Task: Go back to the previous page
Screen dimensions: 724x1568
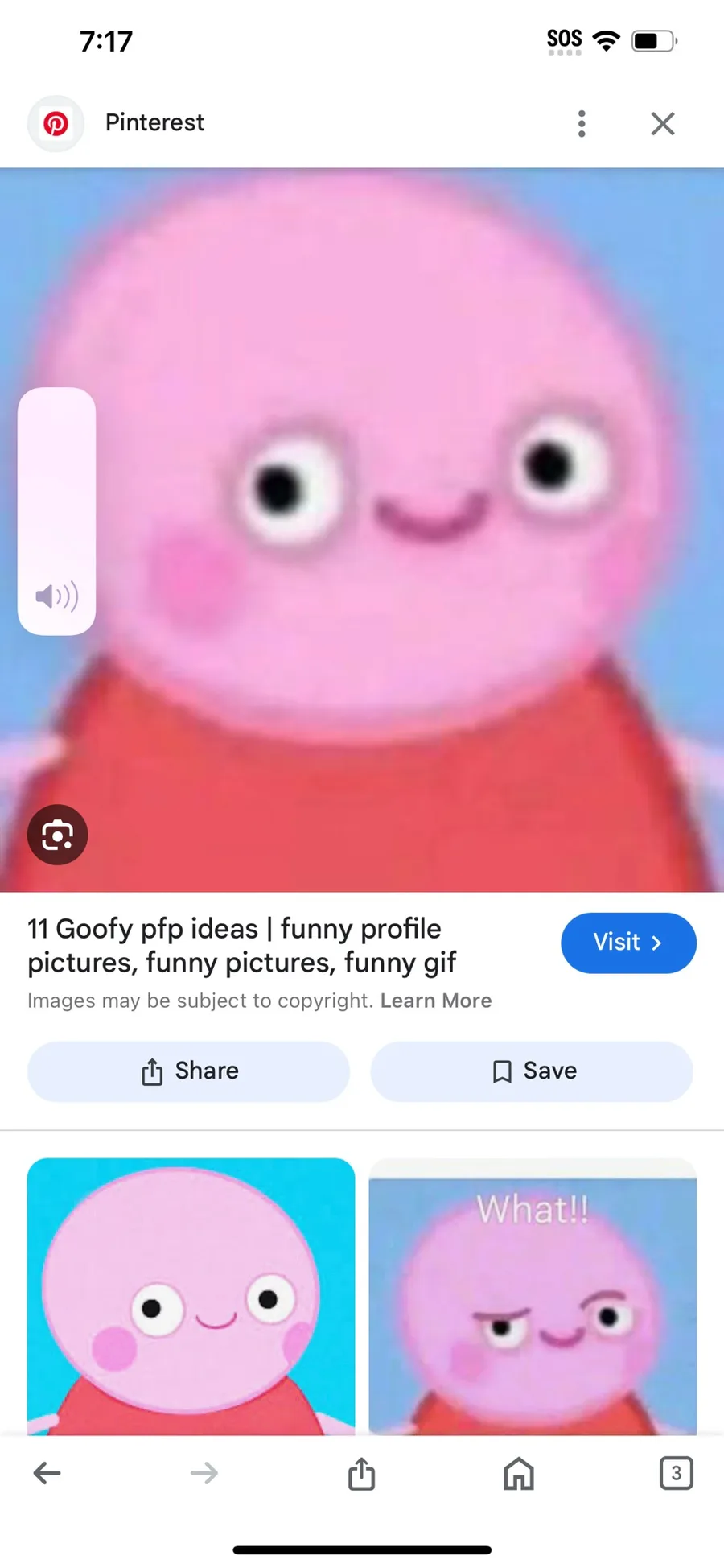Action: click(47, 1474)
